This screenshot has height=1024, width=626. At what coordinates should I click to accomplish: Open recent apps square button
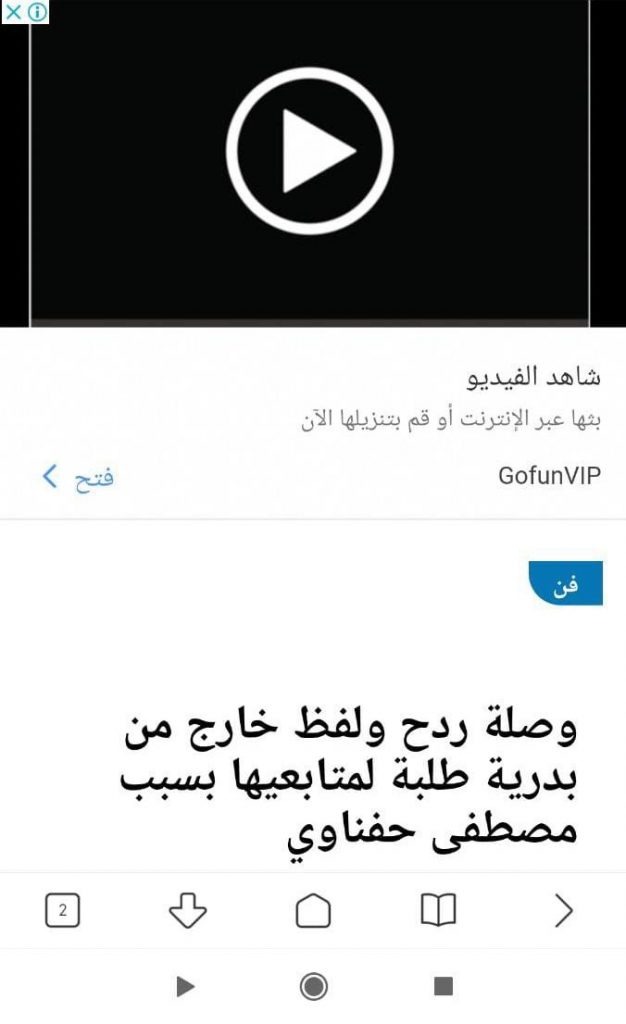pos(443,987)
